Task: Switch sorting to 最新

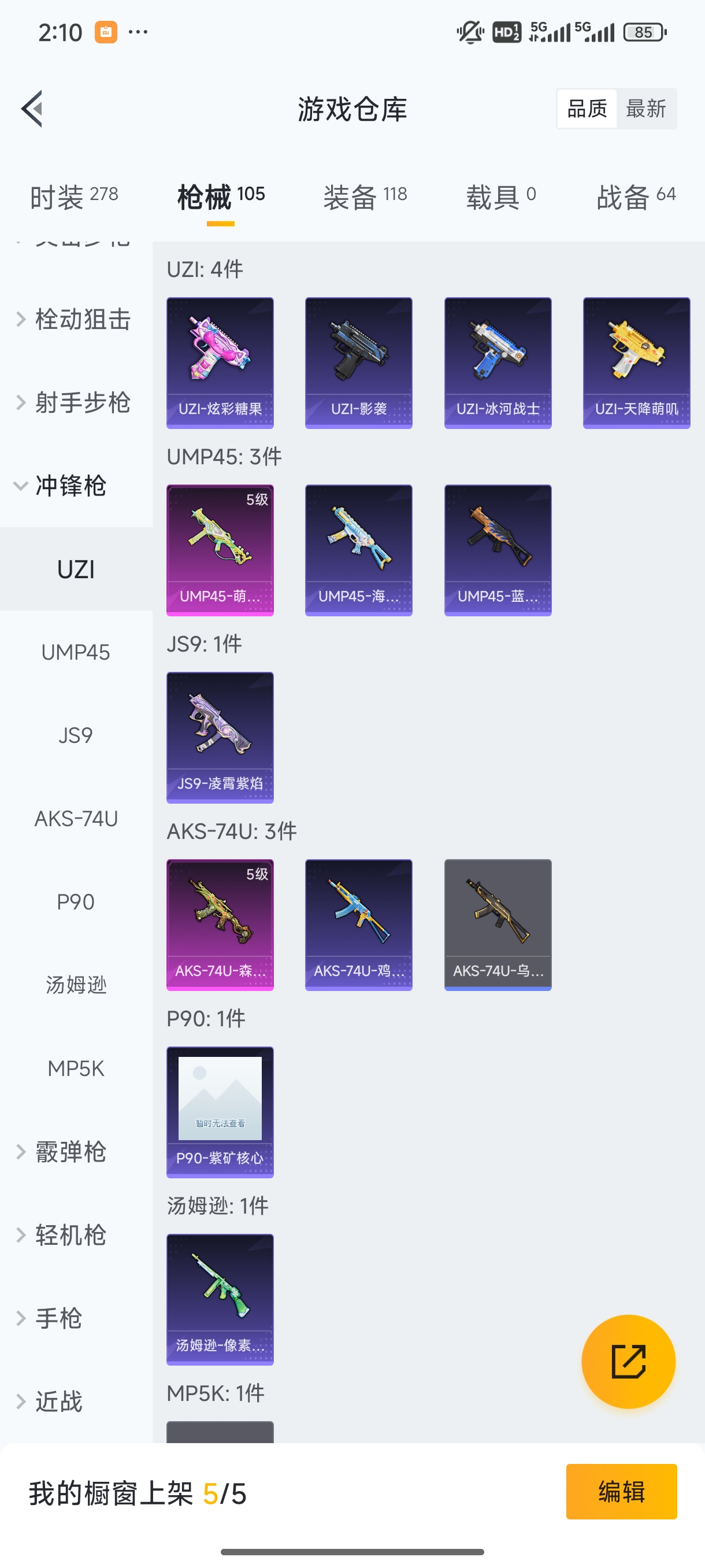Action: (647, 108)
